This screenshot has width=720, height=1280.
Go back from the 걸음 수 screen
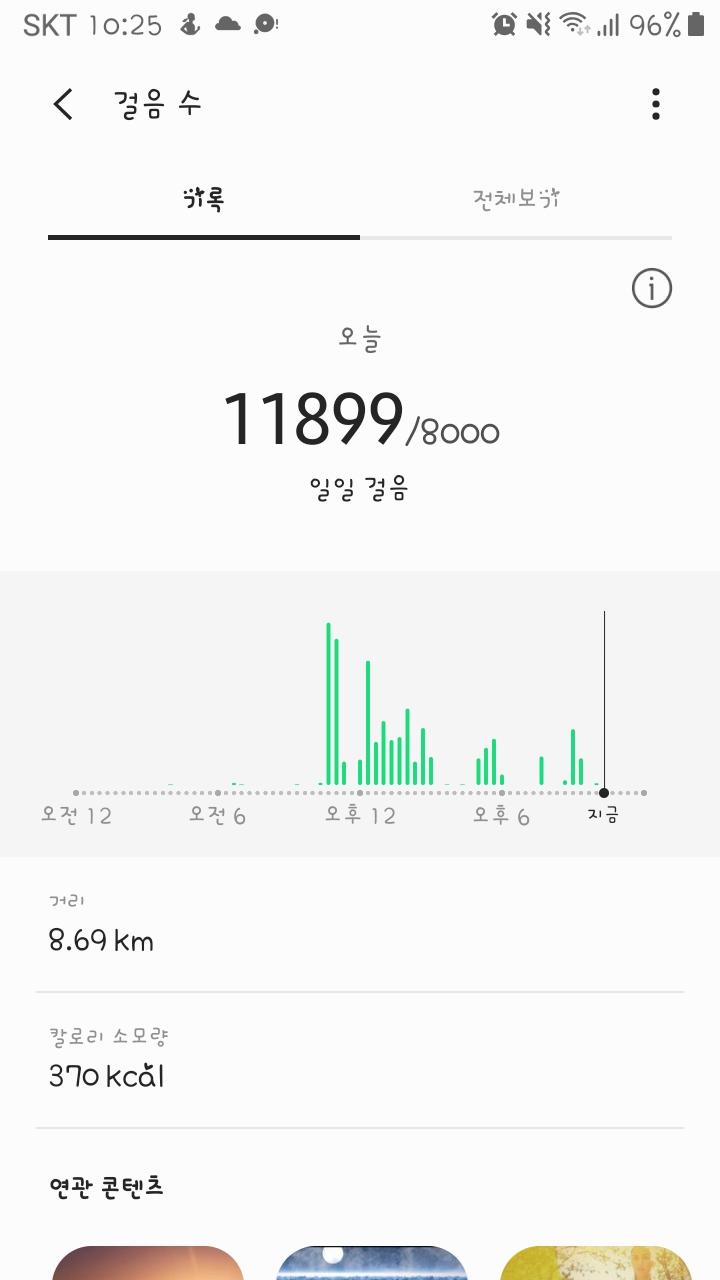[63, 104]
